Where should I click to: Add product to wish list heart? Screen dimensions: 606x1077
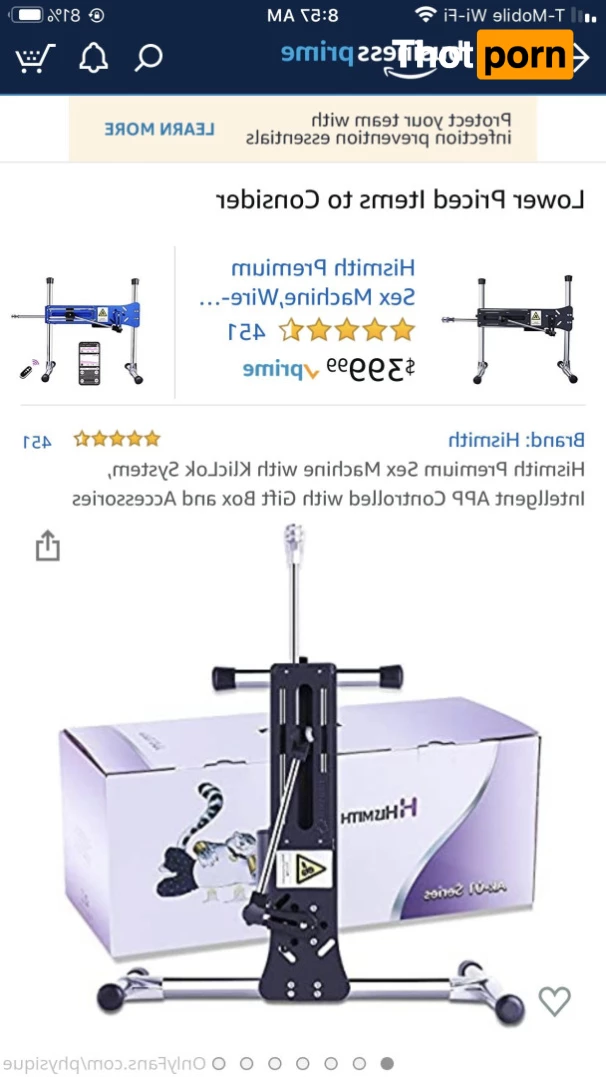pos(554,1000)
